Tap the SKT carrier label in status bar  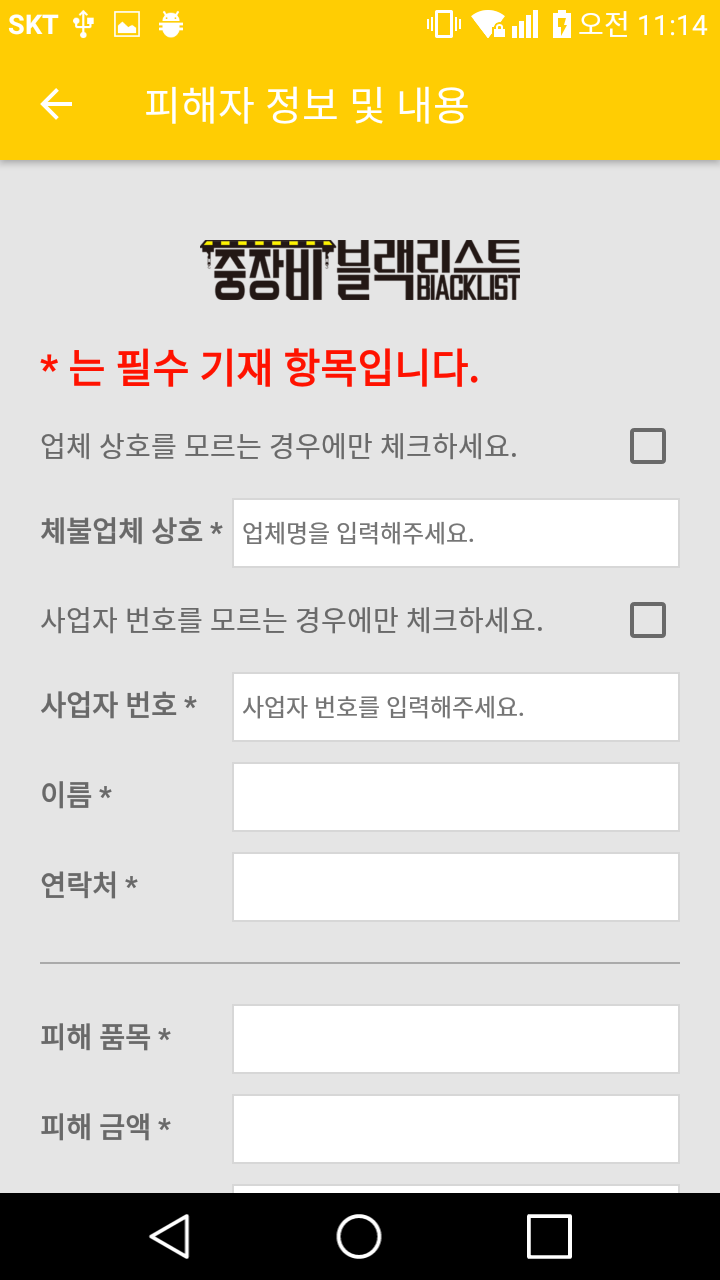pyautogui.click(x=32, y=24)
